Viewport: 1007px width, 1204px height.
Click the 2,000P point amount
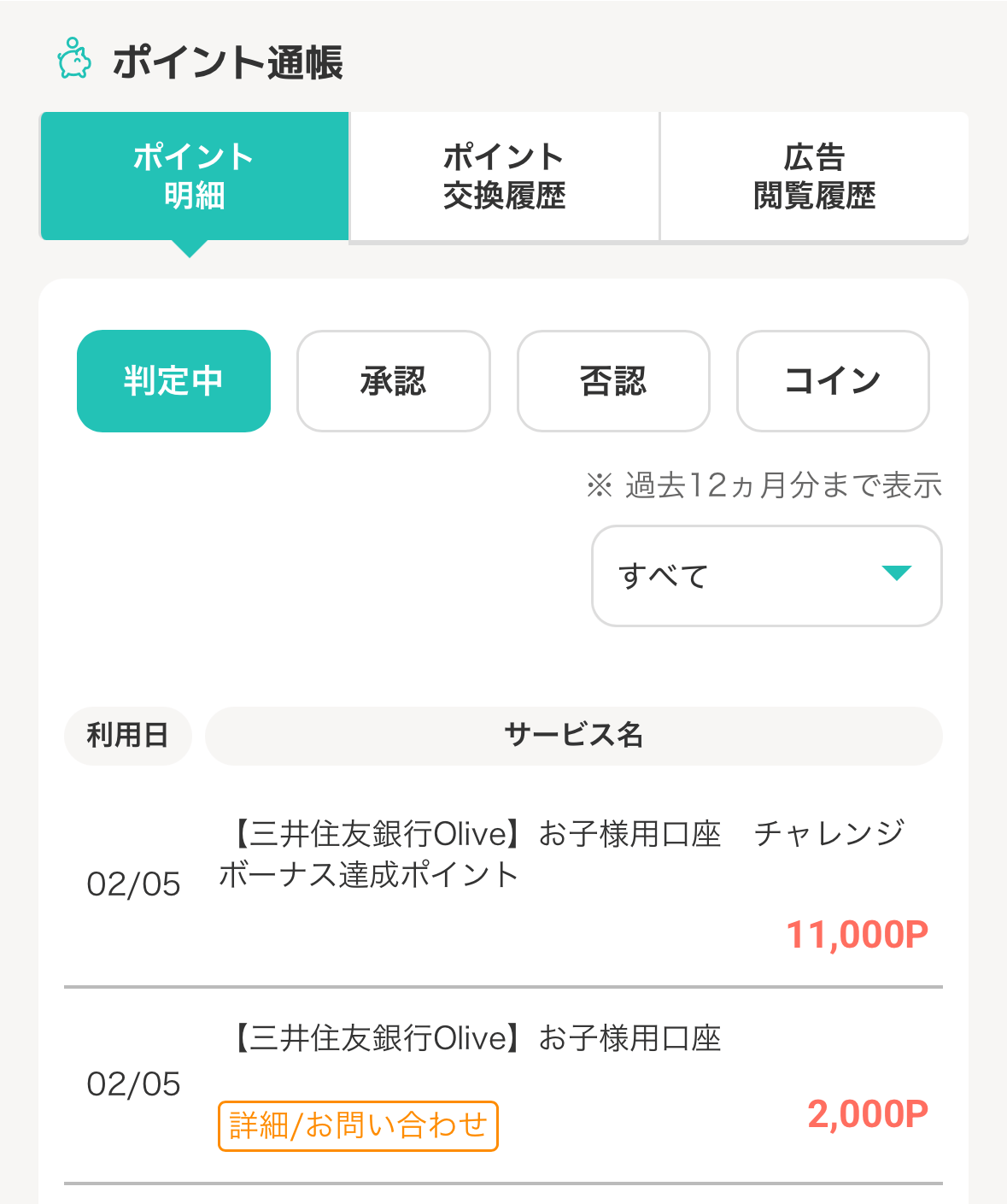click(x=868, y=1113)
